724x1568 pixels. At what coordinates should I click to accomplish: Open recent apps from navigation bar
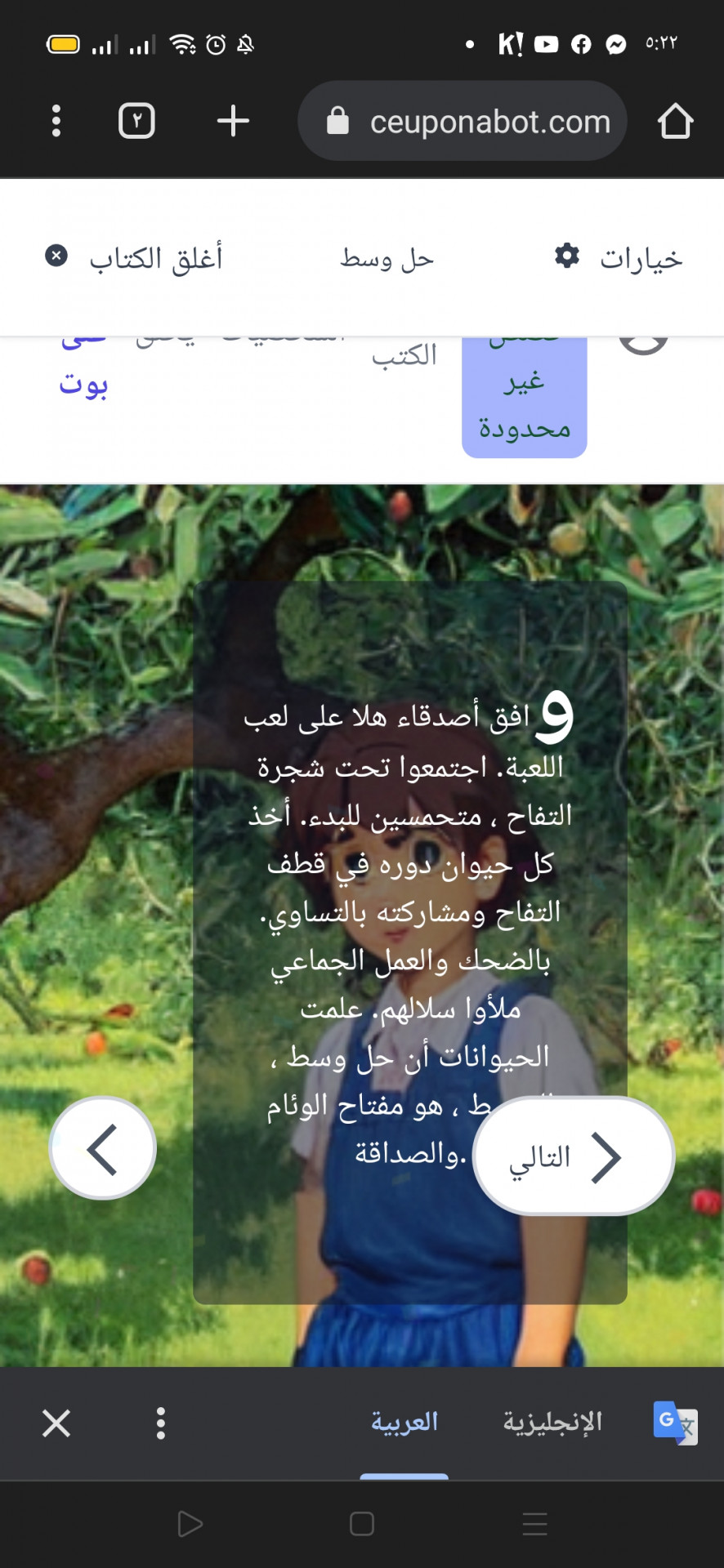point(534,1524)
